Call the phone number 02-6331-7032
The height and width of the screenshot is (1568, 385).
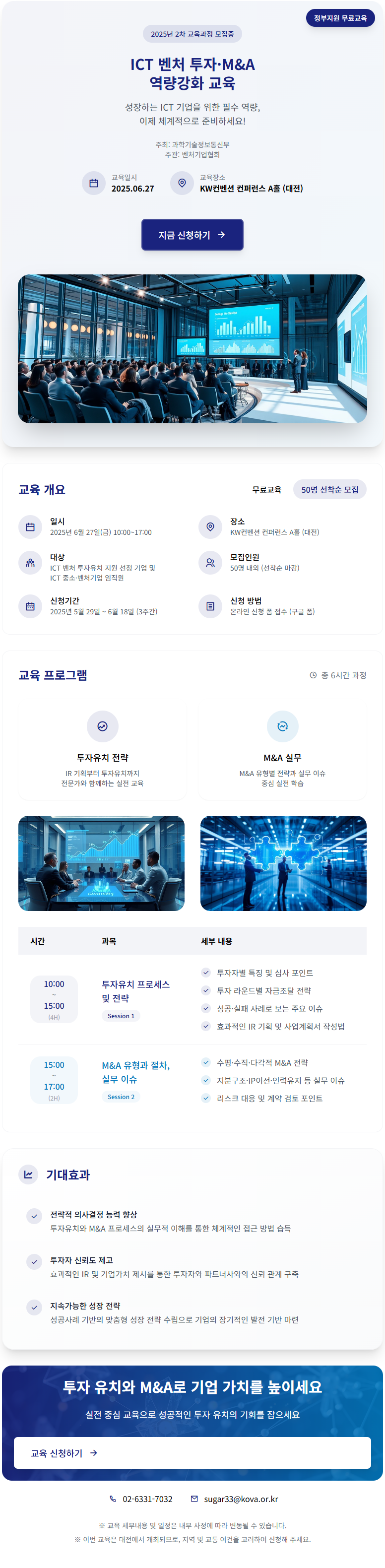click(147, 1499)
